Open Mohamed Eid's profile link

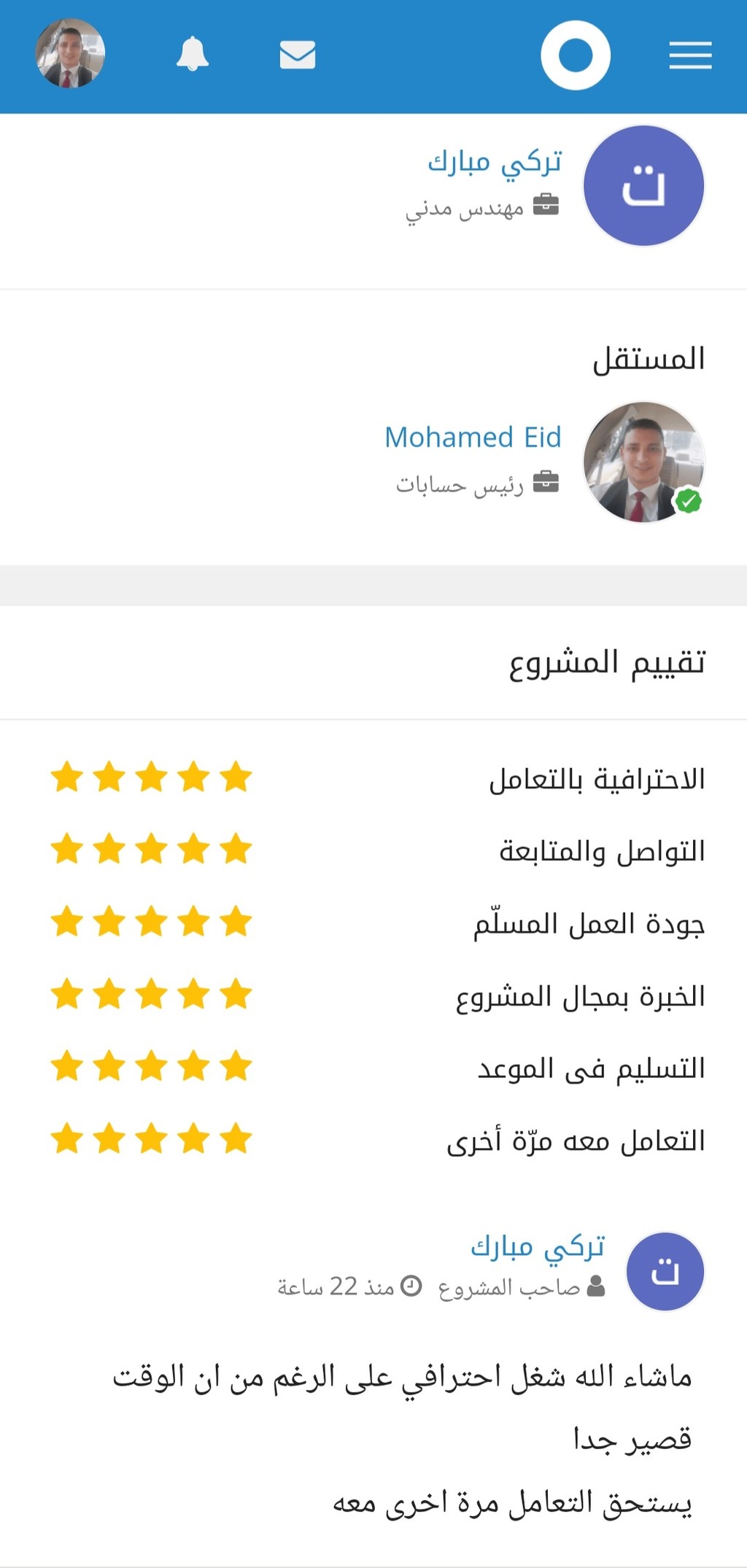coord(473,437)
